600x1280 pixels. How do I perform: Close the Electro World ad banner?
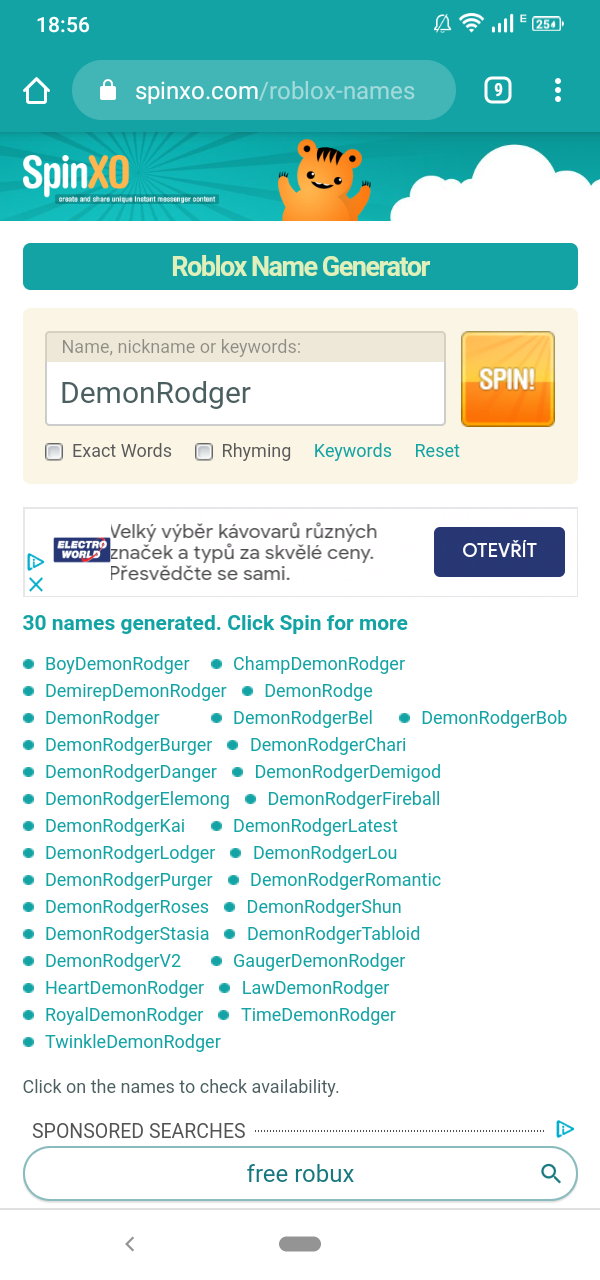[36, 584]
